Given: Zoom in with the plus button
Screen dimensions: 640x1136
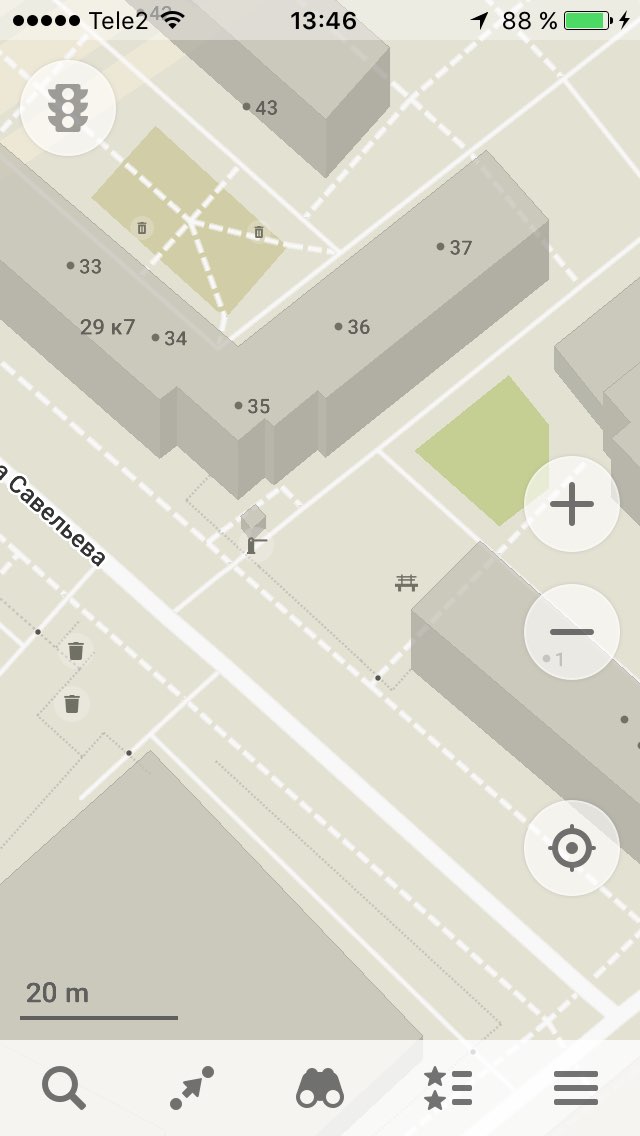Looking at the screenshot, I should tap(571, 504).
